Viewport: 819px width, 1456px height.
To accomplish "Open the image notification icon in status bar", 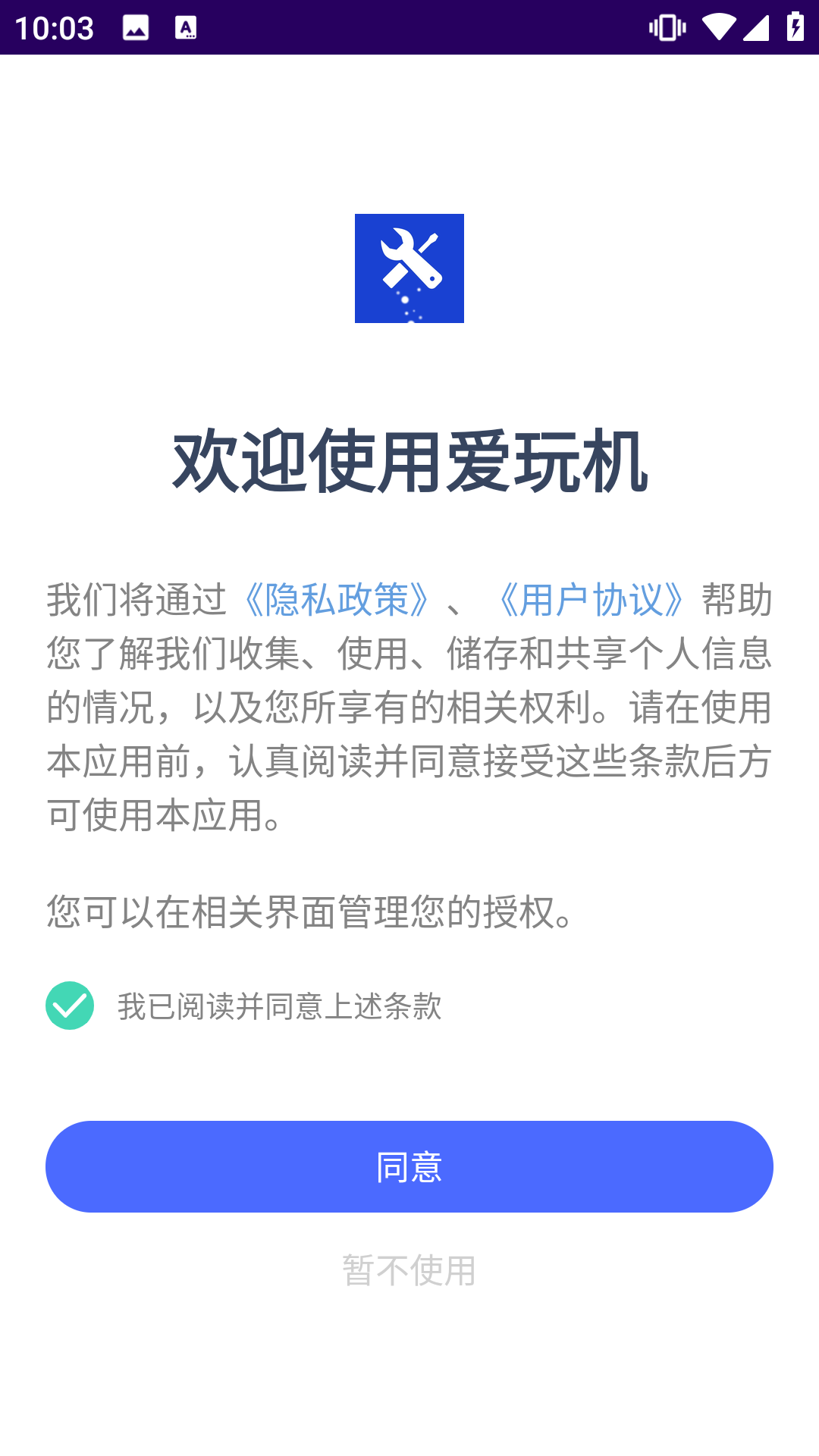I will click(x=134, y=27).
